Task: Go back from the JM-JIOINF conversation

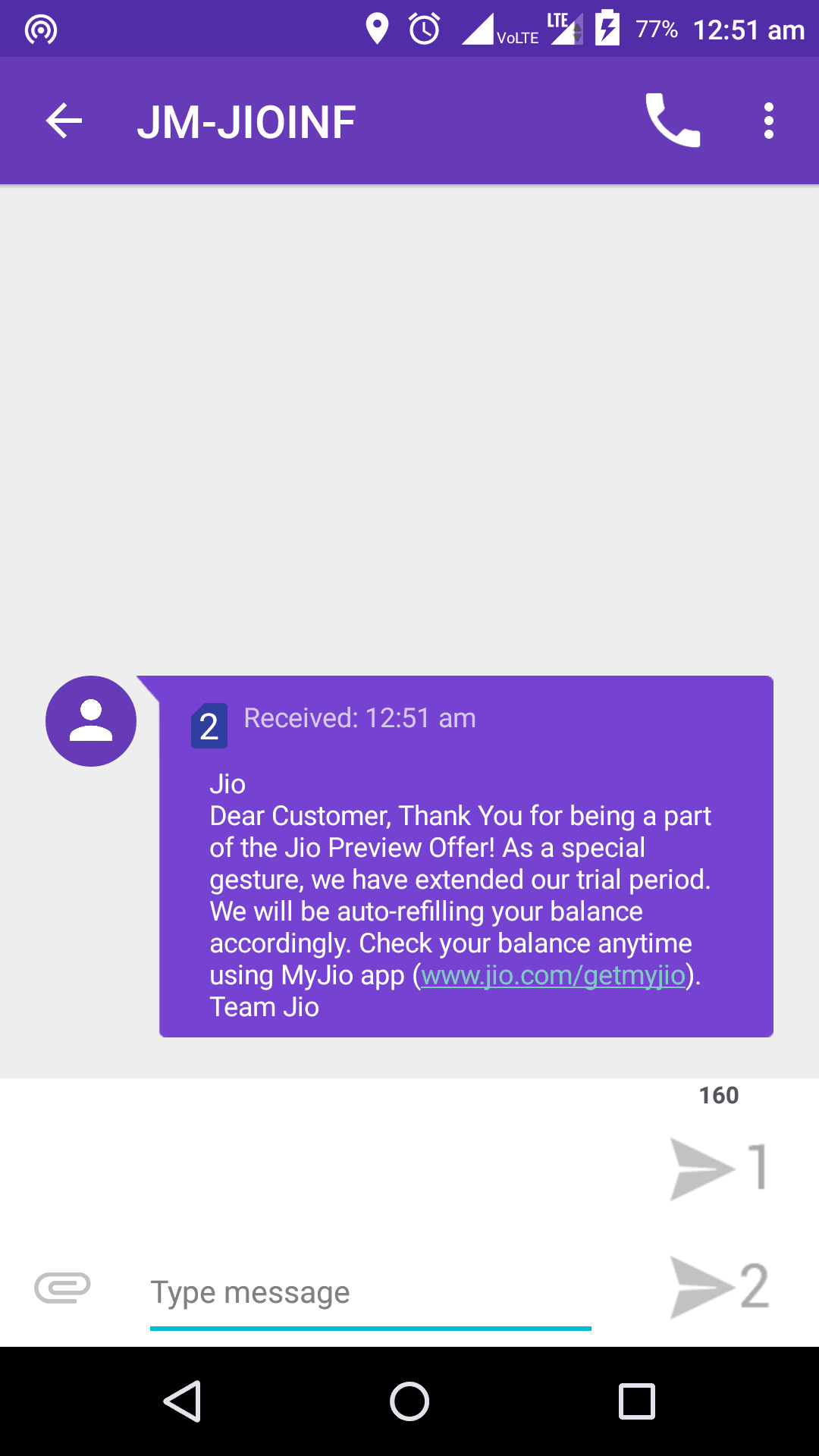Action: [x=64, y=121]
